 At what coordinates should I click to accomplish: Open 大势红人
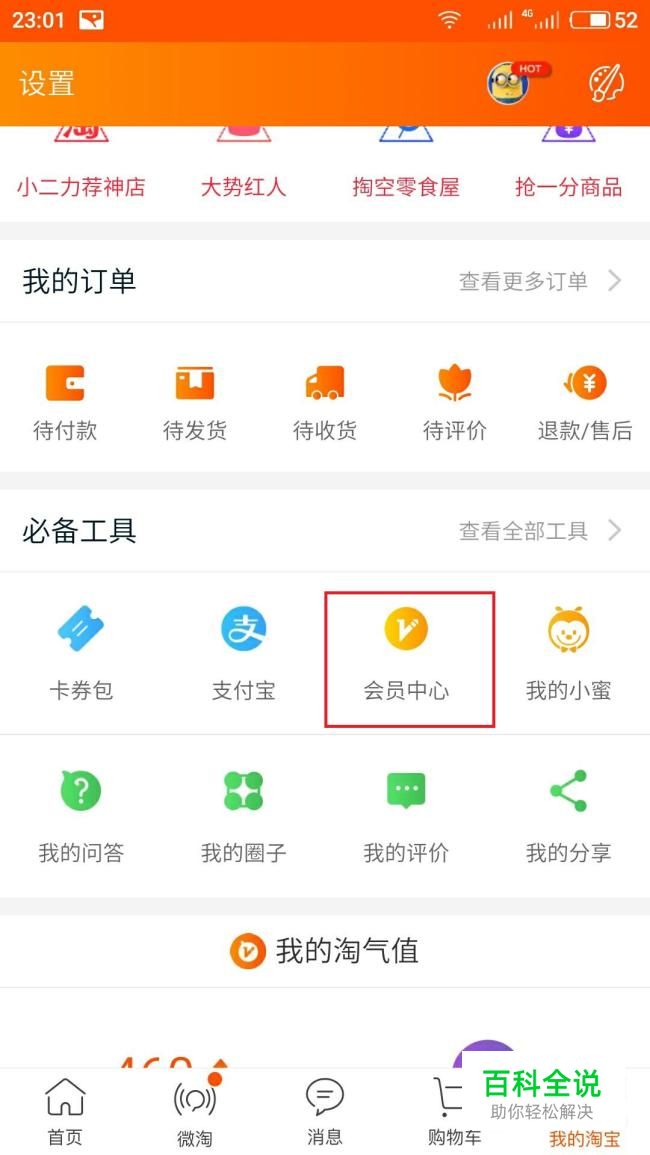click(243, 186)
